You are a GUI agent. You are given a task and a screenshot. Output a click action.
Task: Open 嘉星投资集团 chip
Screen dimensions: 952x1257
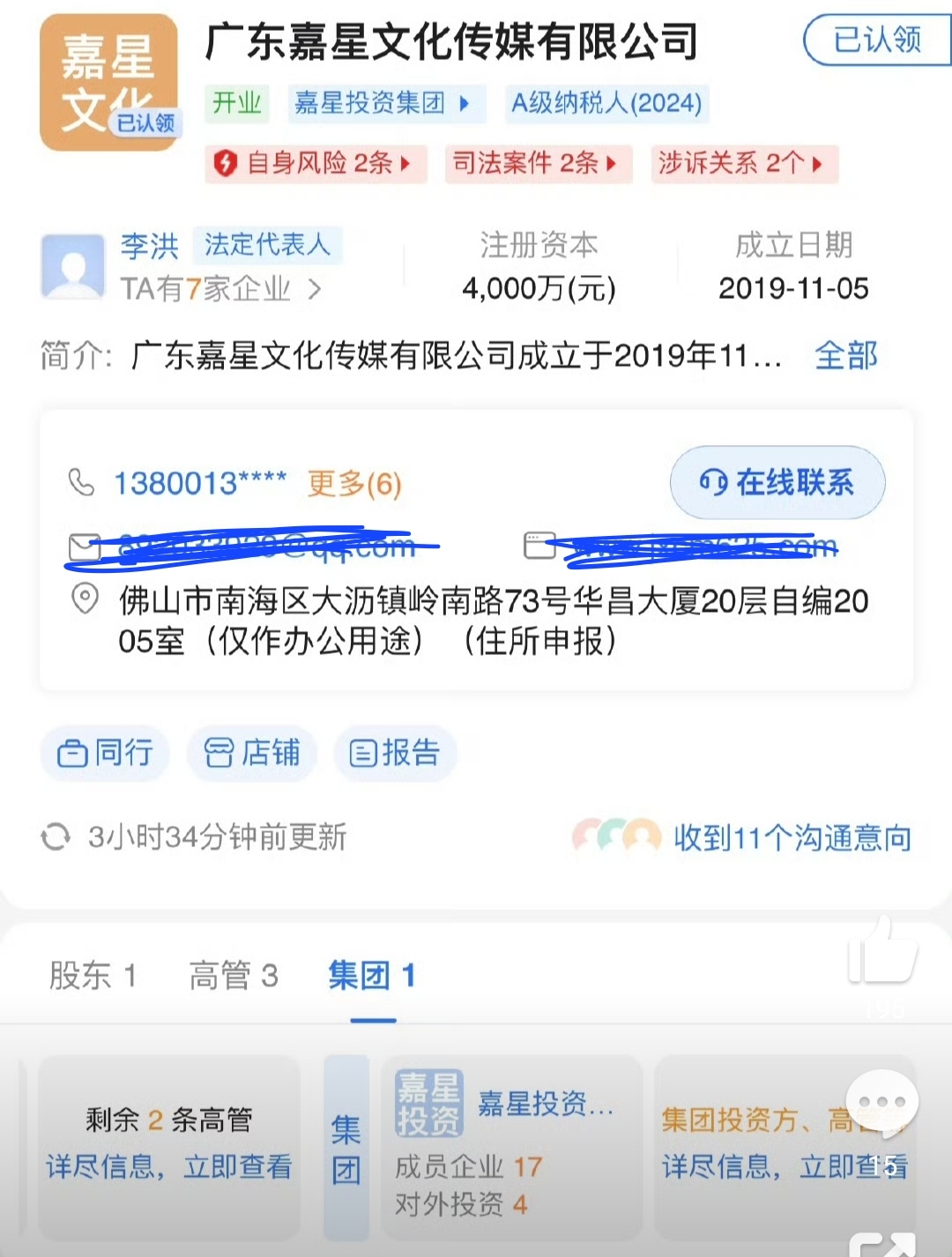click(382, 103)
